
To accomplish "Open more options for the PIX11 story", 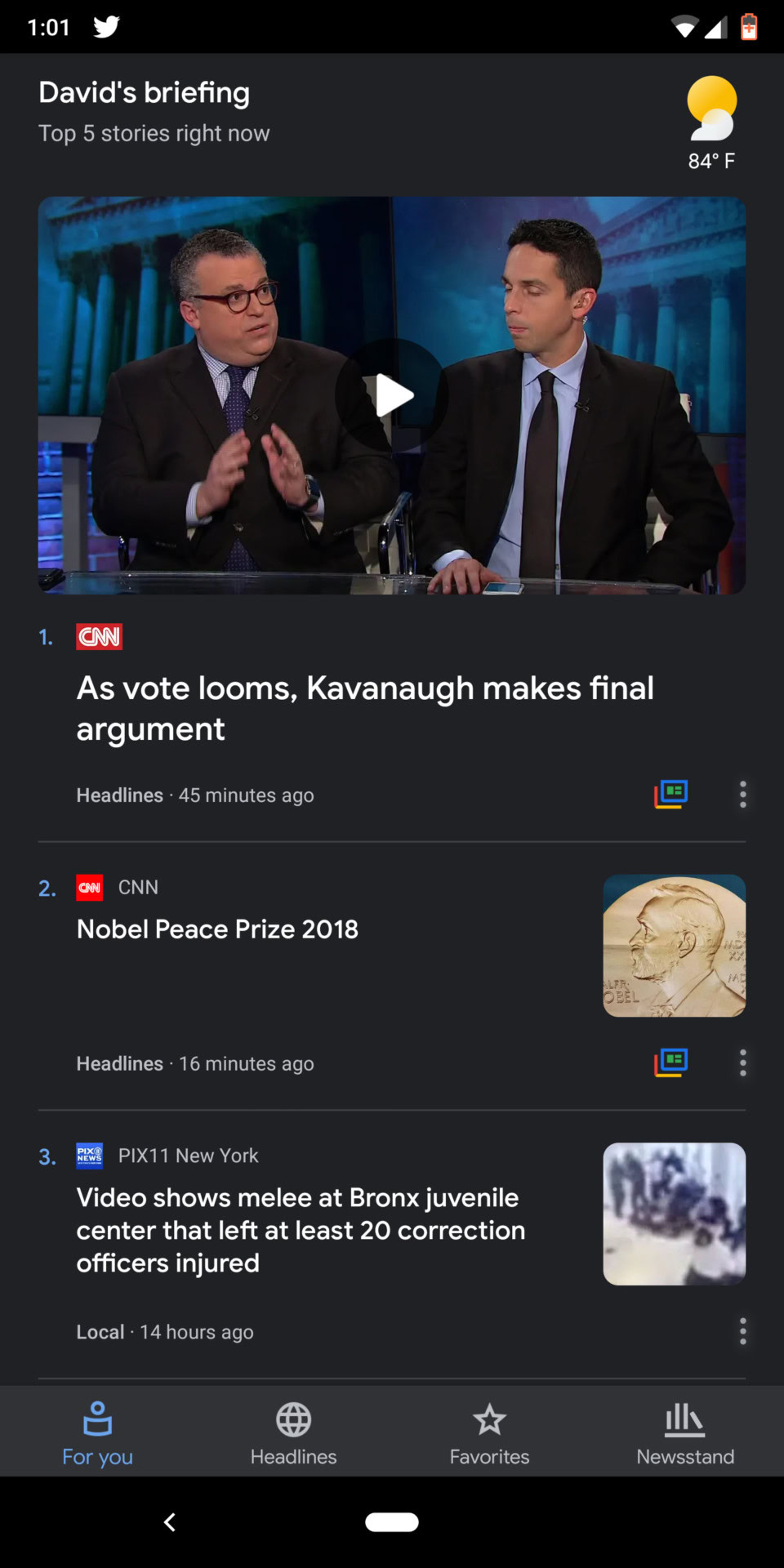I will (742, 1331).
